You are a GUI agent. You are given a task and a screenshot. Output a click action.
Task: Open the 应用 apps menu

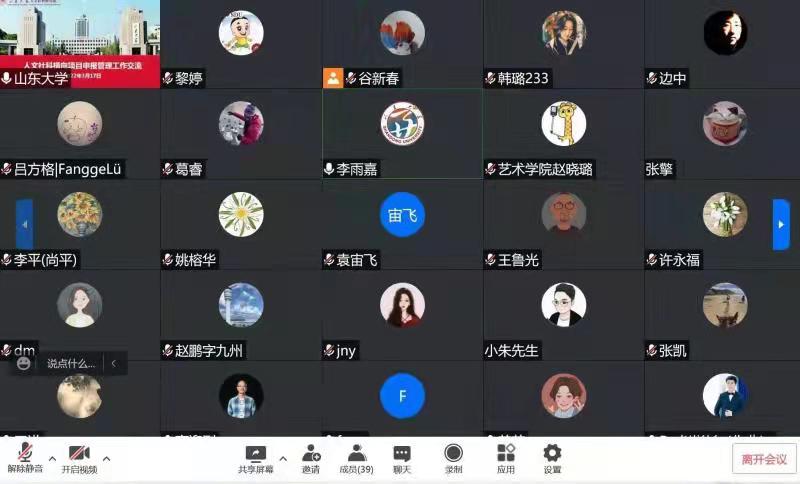[506, 458]
